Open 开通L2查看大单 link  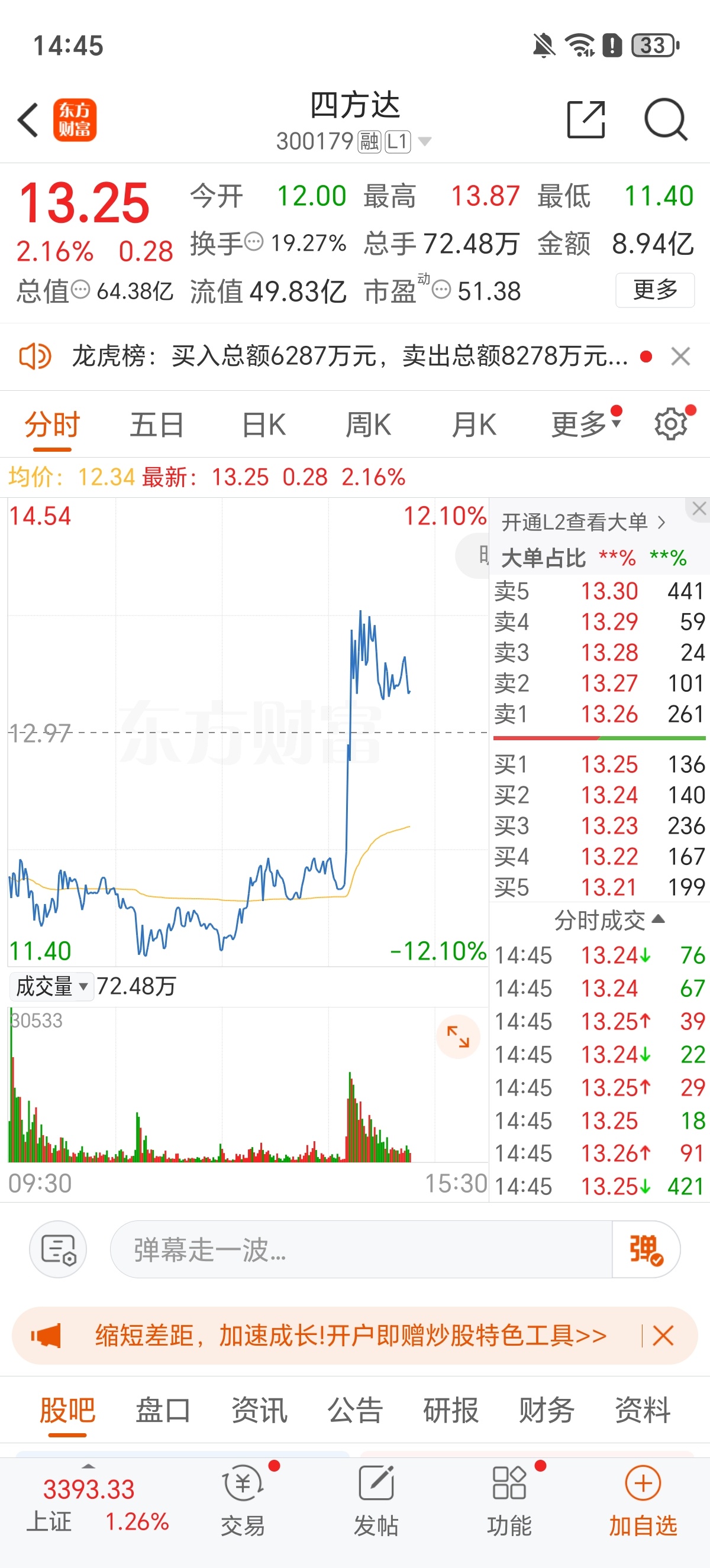pyautogui.click(x=583, y=521)
